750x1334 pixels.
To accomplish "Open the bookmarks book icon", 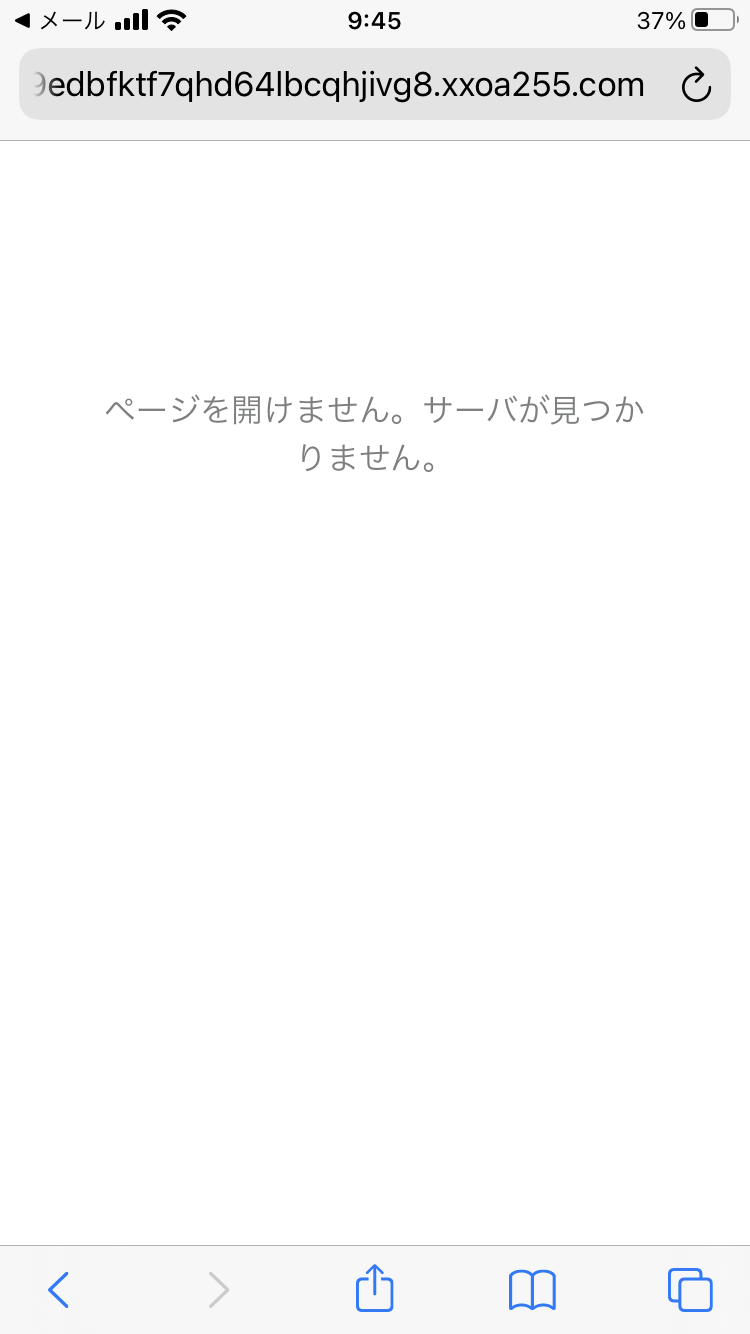I will [532, 1289].
